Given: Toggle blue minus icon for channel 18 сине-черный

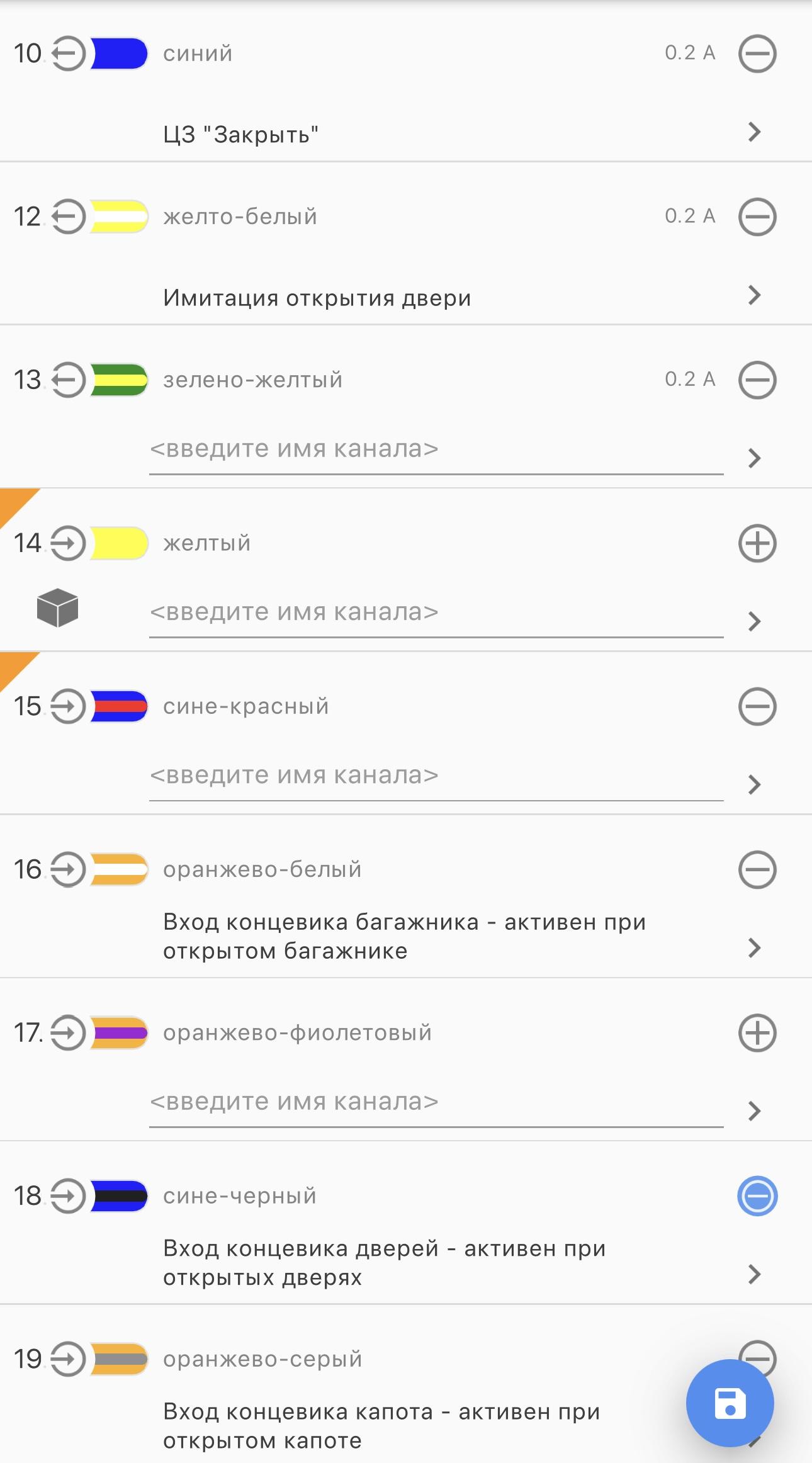Looking at the screenshot, I should [757, 1195].
